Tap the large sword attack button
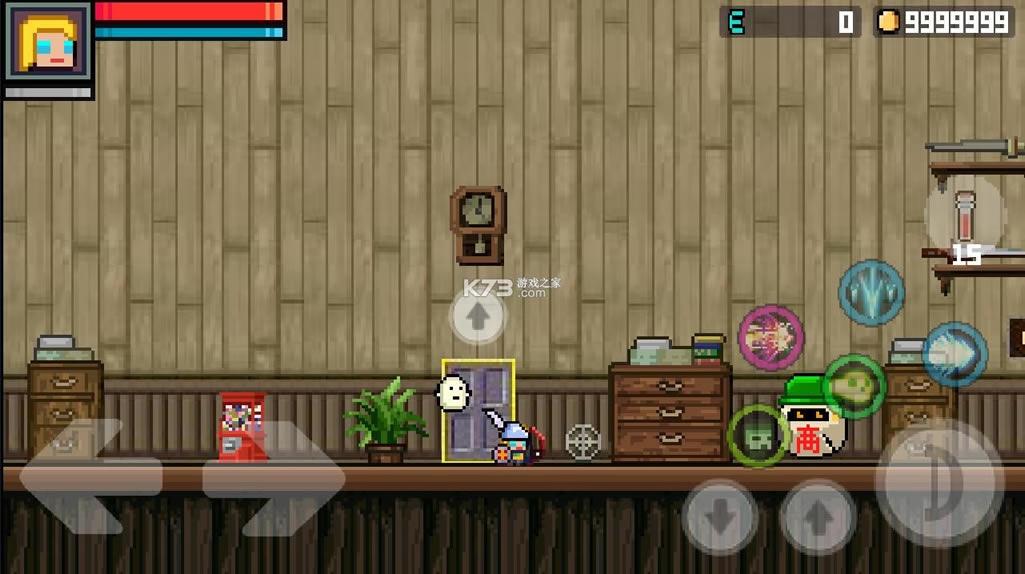1025x574 pixels. pos(938,483)
